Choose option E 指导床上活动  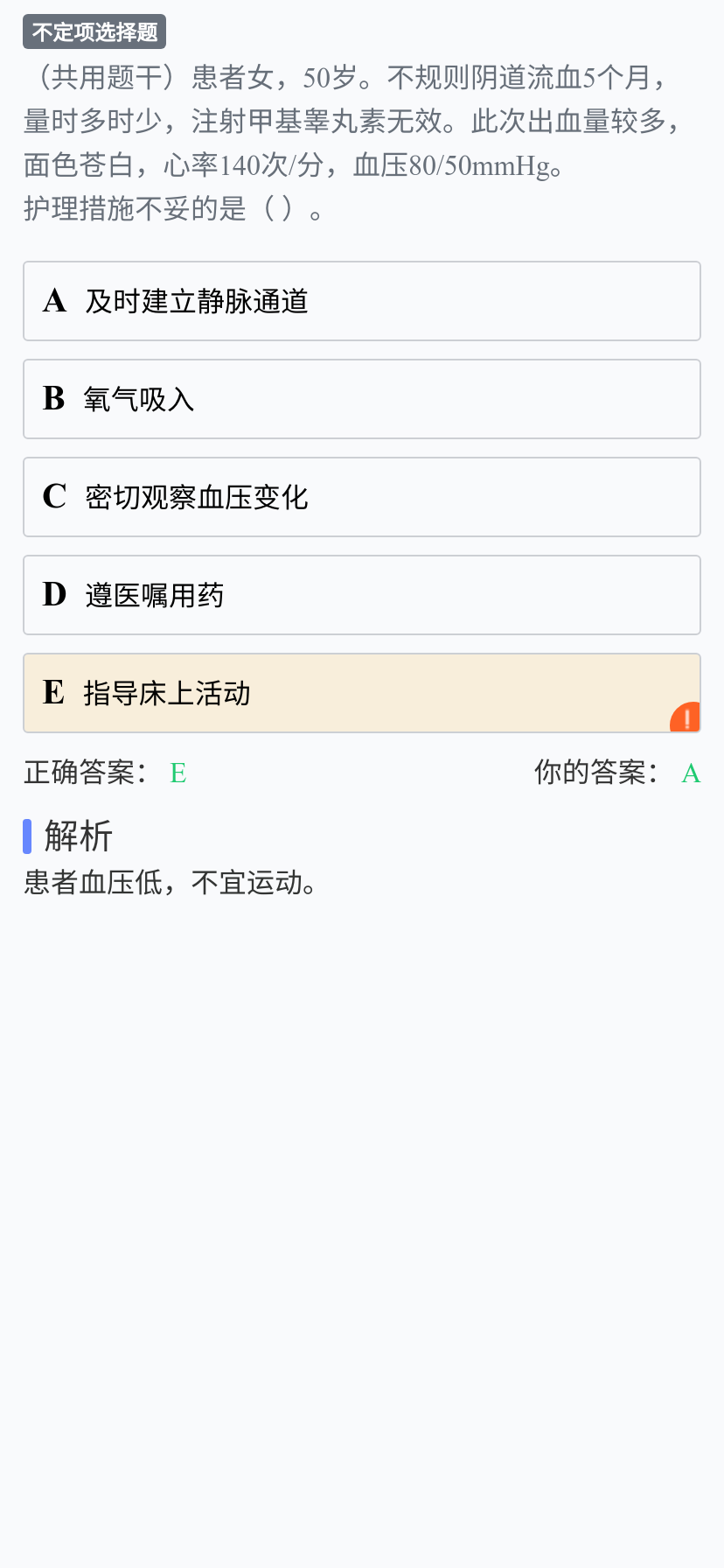tap(362, 693)
